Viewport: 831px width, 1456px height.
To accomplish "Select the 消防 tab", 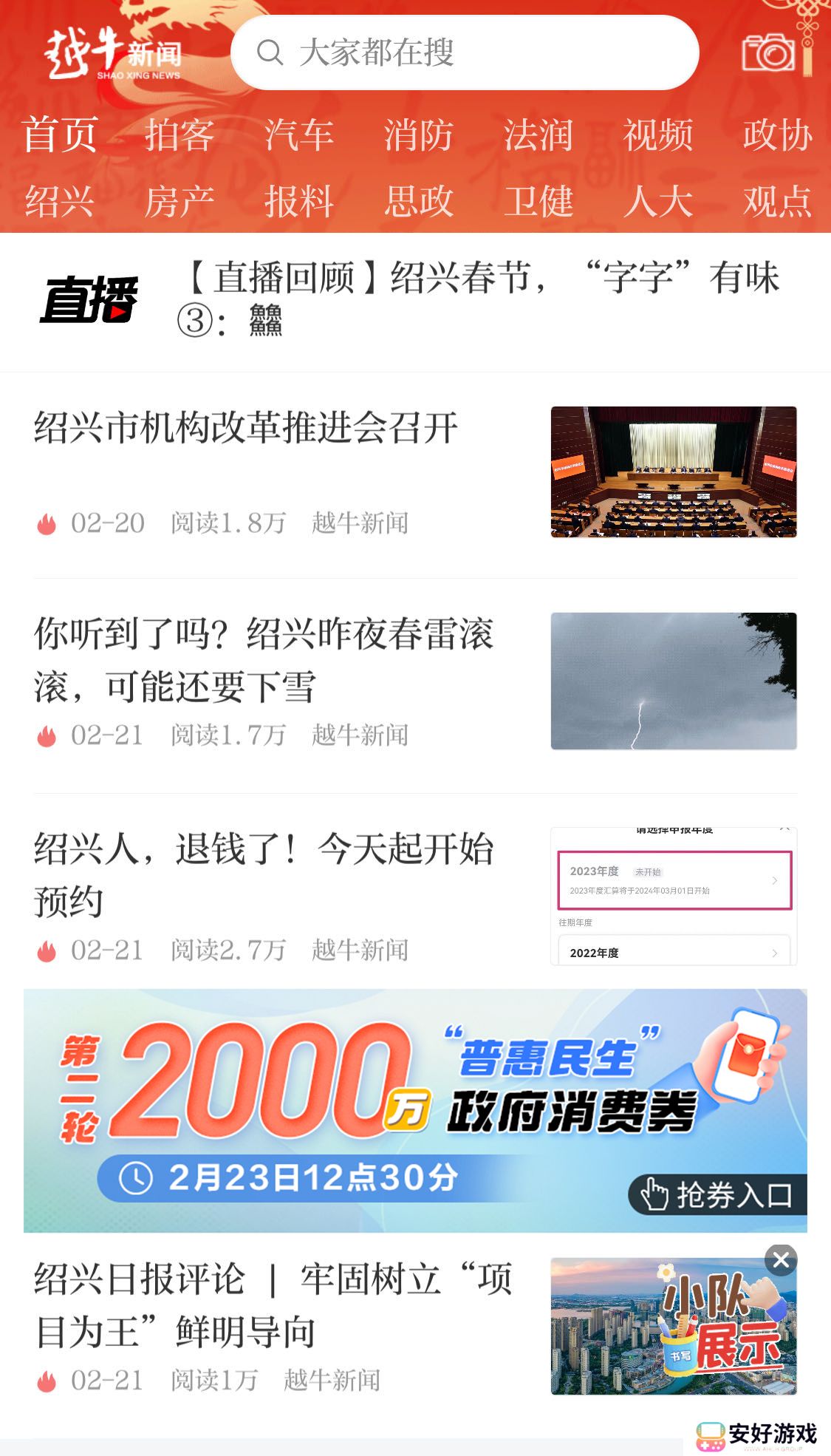I will point(418,136).
